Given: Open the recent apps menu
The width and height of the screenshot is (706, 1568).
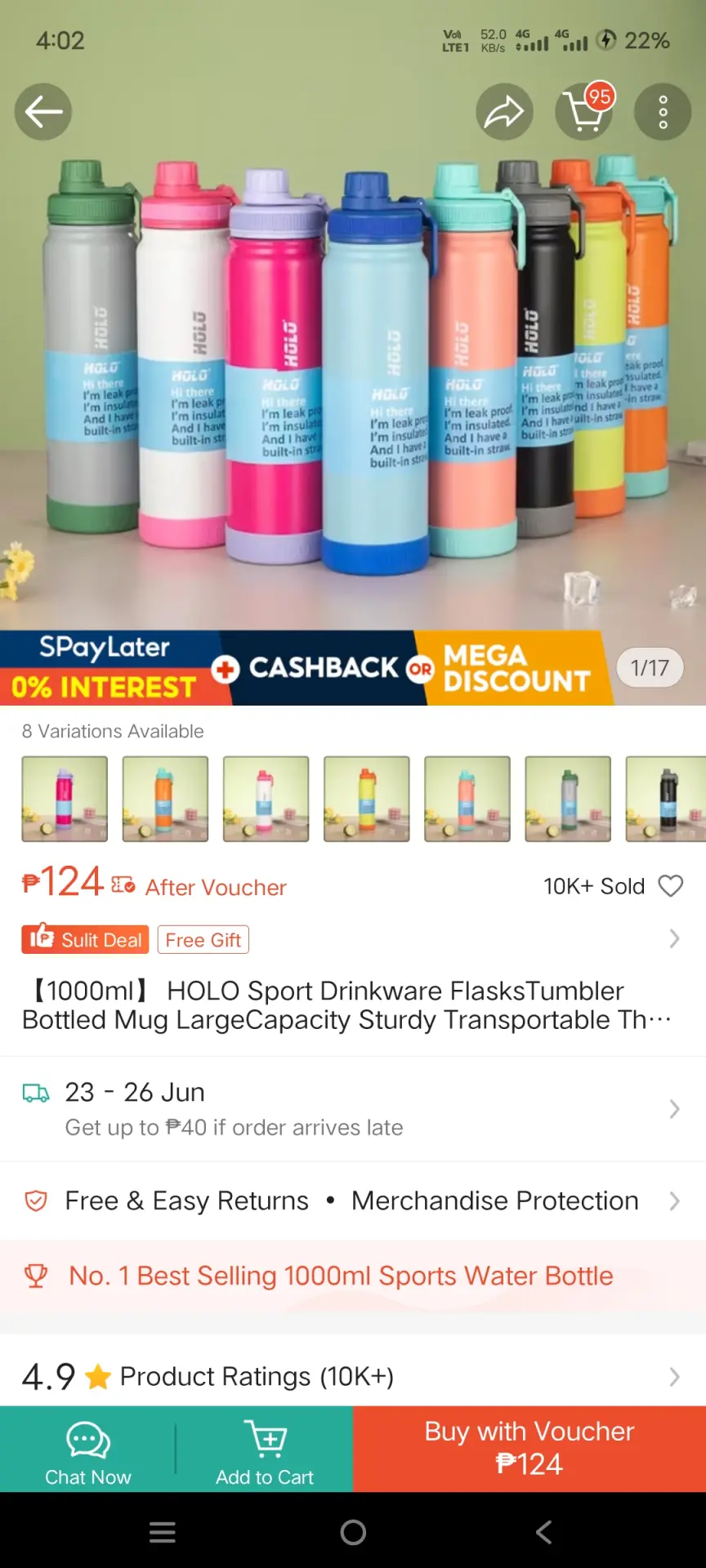Looking at the screenshot, I should point(163,1532).
